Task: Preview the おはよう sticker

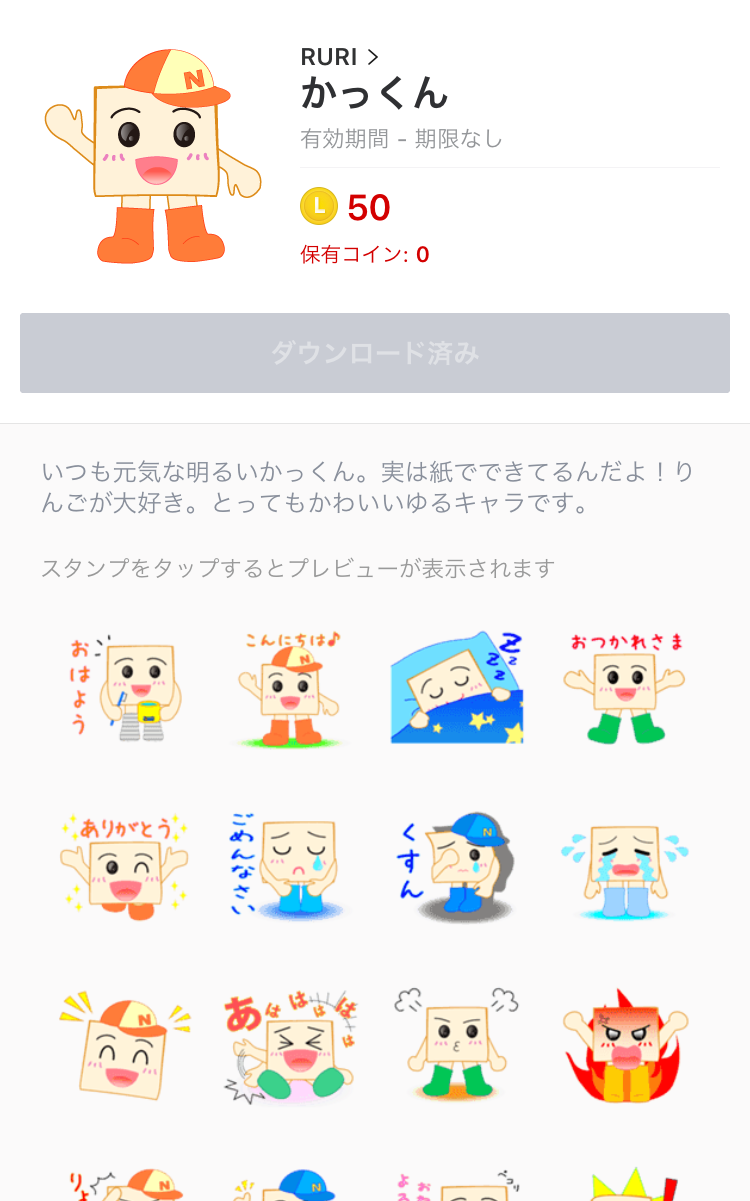Action: pyautogui.click(x=125, y=689)
